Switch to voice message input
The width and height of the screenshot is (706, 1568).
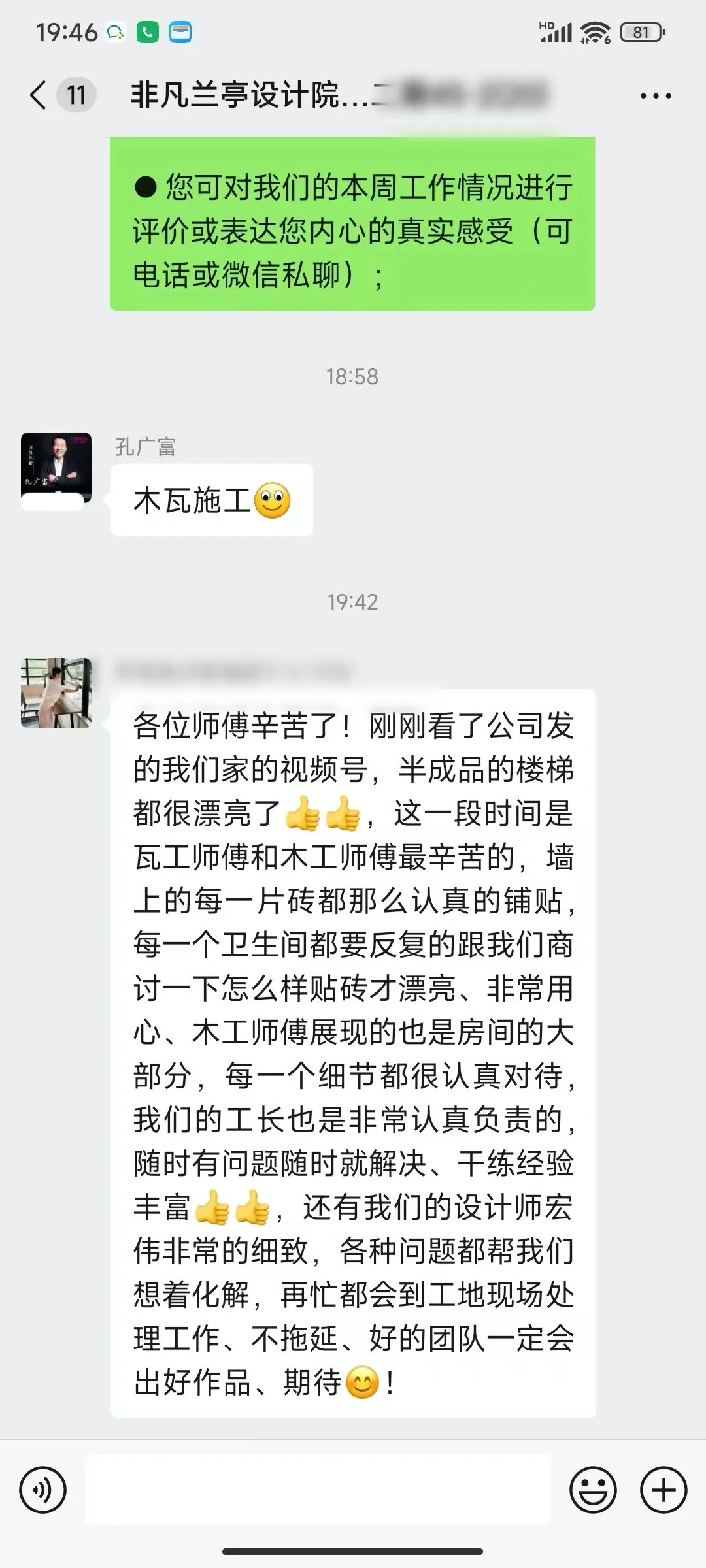coord(43,1490)
